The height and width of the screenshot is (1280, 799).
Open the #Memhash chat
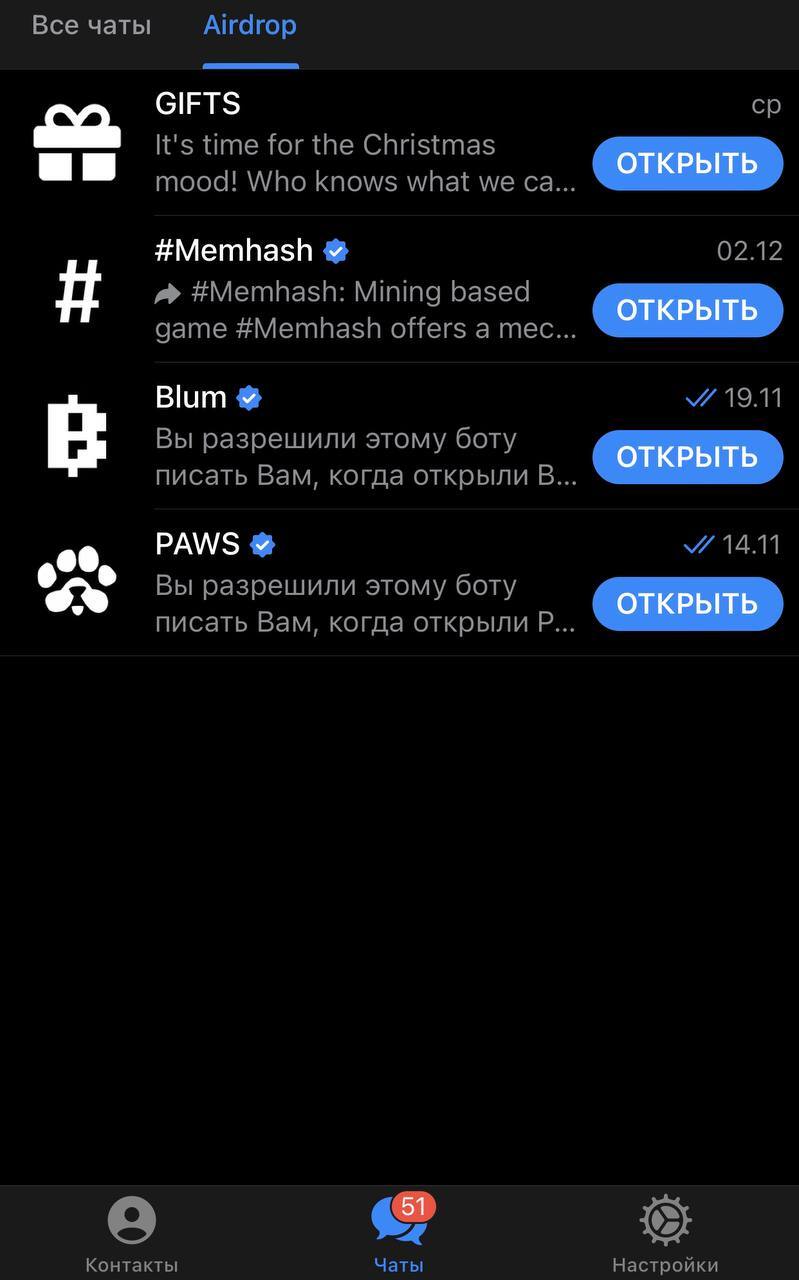(365, 290)
